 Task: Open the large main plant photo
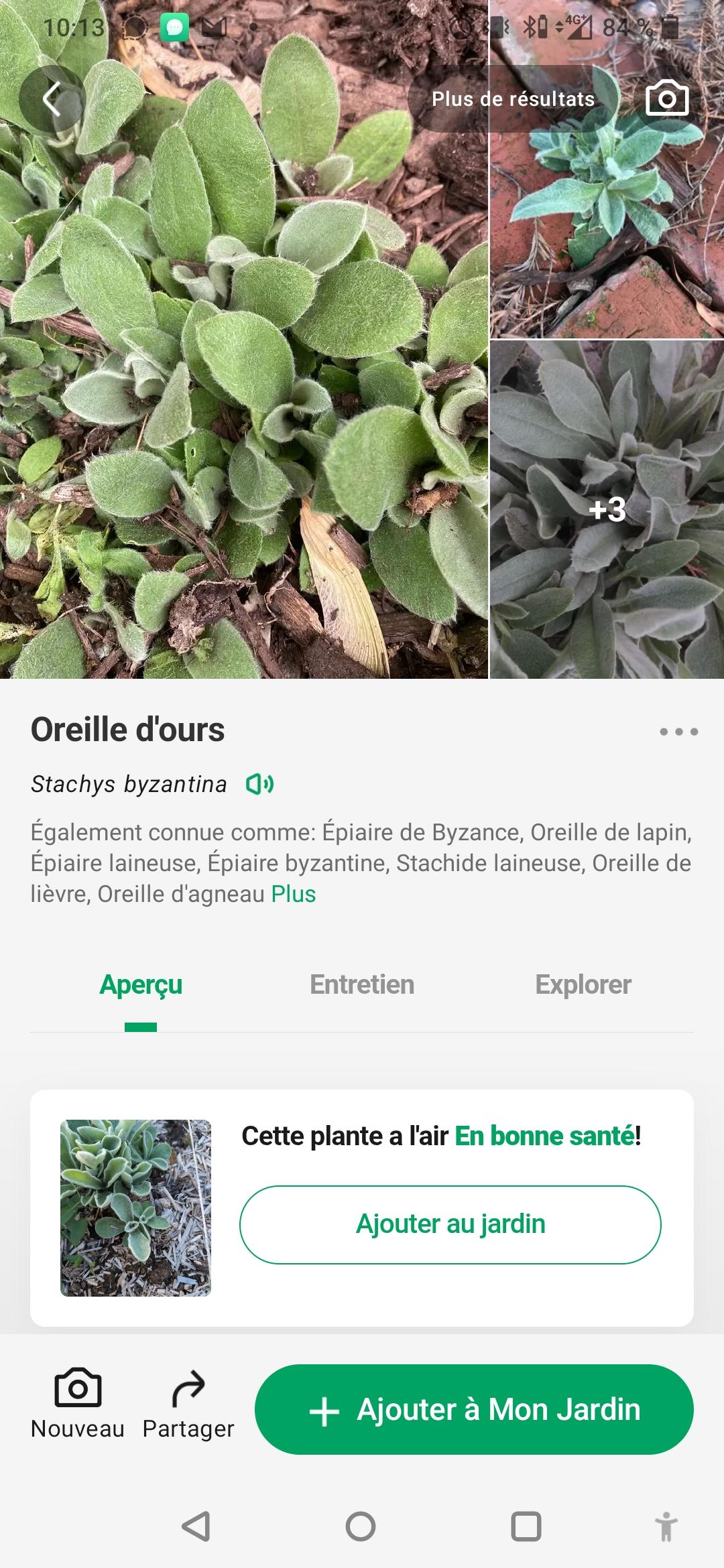point(244,339)
